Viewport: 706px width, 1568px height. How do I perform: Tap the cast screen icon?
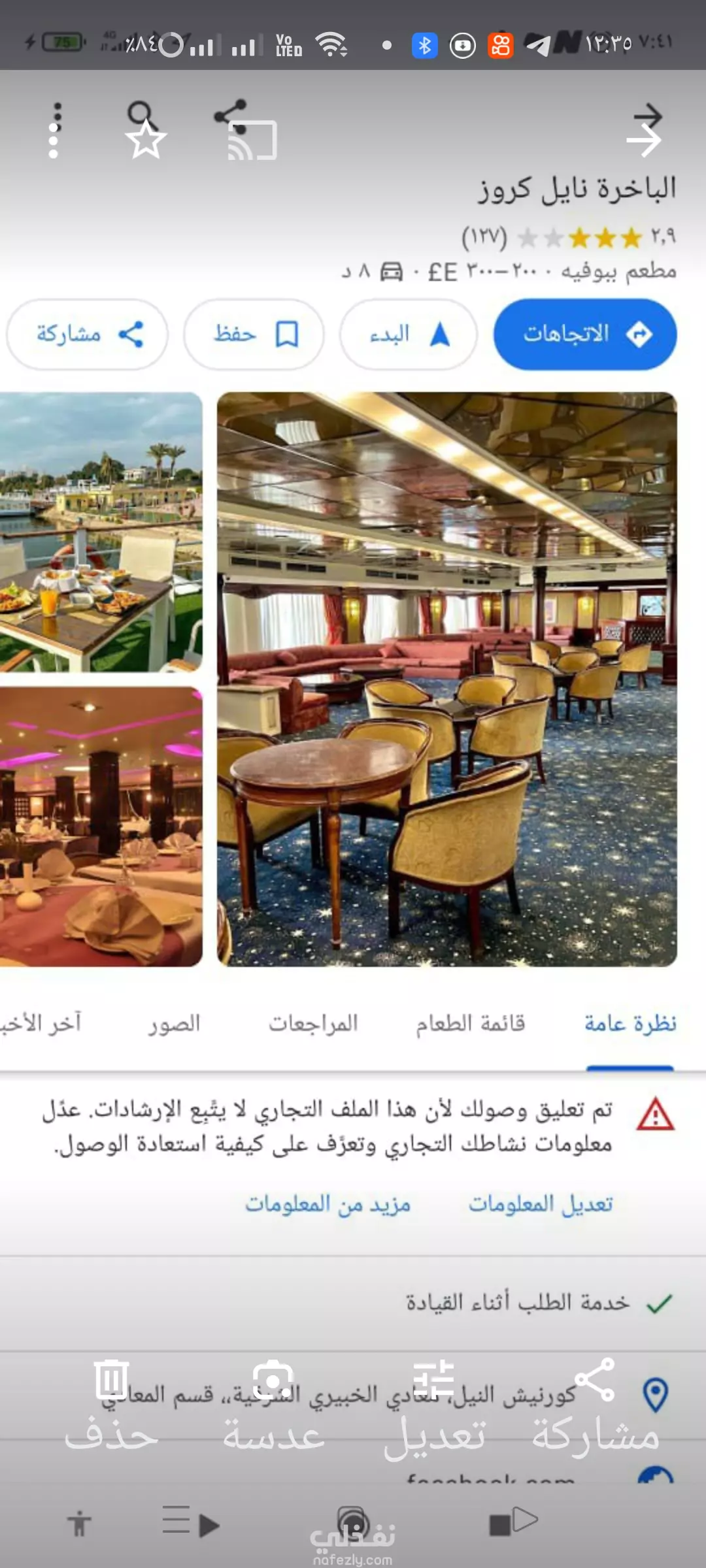click(x=252, y=140)
